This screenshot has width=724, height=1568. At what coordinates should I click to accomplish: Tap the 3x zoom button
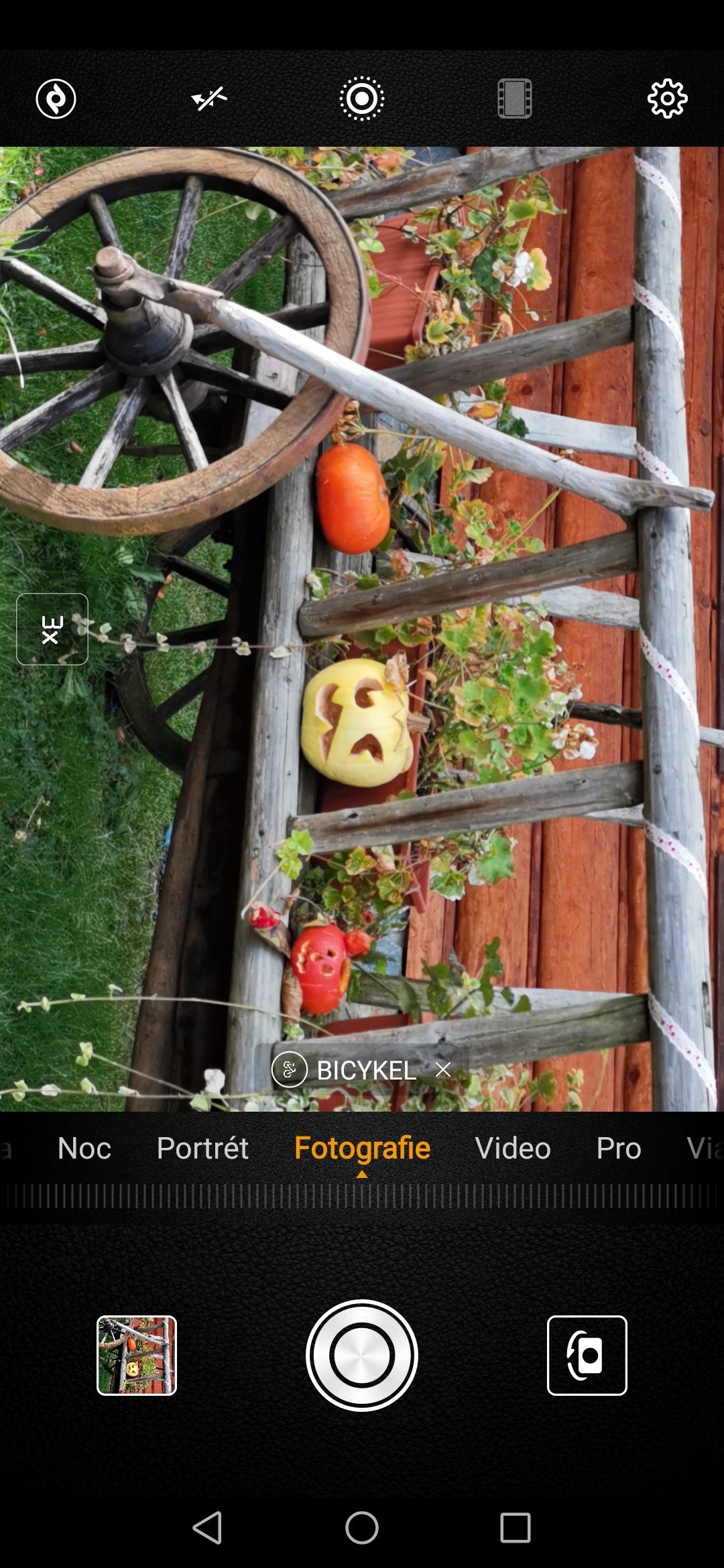(52, 629)
